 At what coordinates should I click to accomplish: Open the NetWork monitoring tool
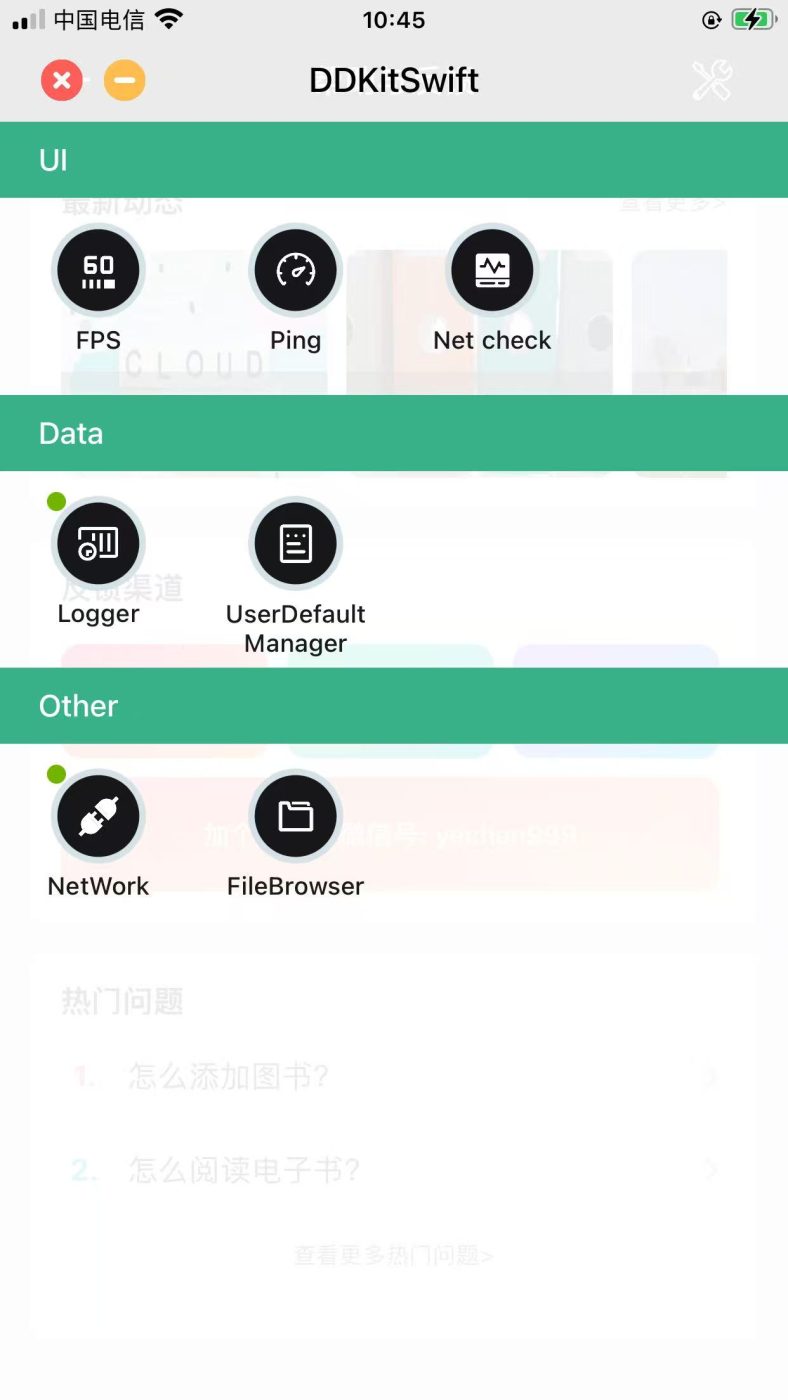click(98, 816)
